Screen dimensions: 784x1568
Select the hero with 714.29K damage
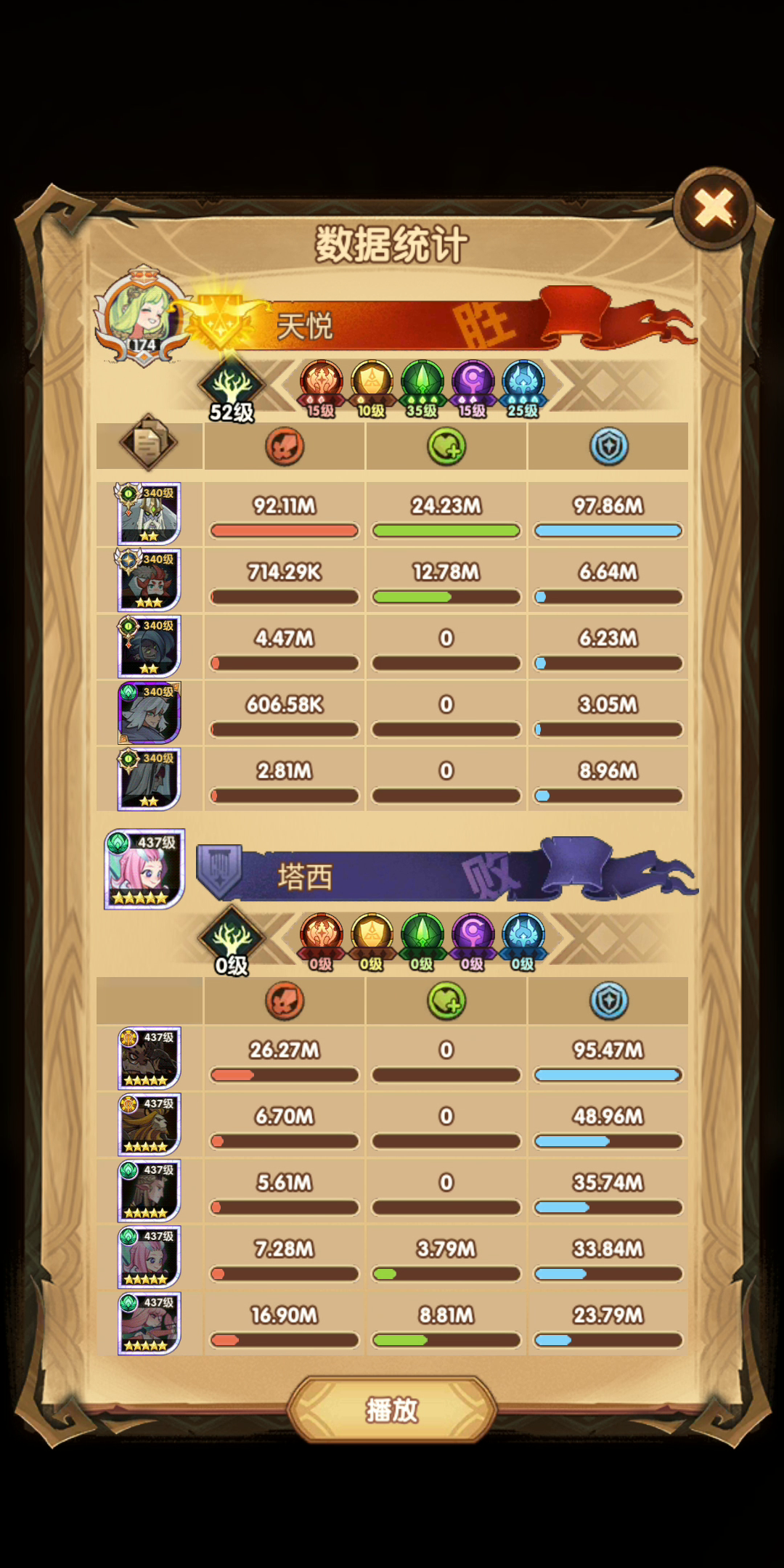(x=148, y=579)
